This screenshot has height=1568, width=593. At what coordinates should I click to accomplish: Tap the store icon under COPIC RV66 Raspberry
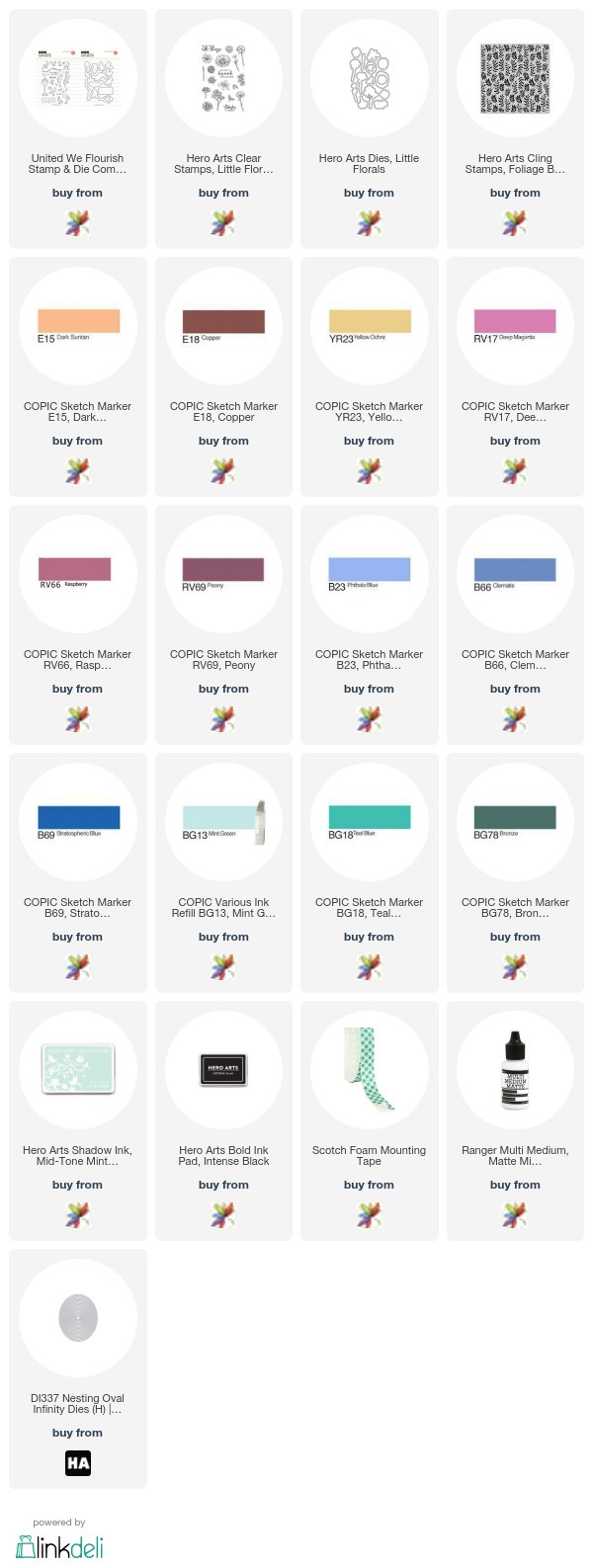(x=77, y=719)
